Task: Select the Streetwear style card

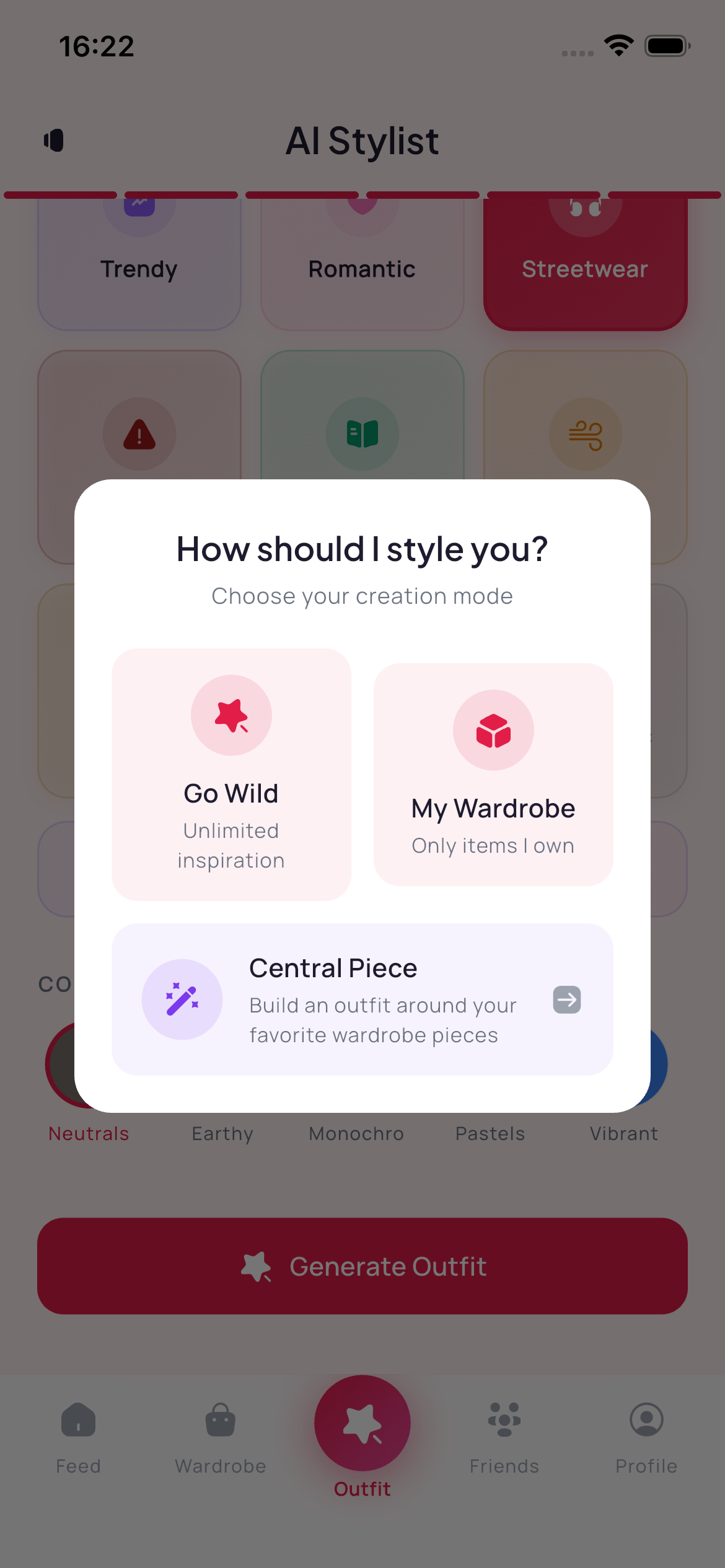Action: point(585,268)
